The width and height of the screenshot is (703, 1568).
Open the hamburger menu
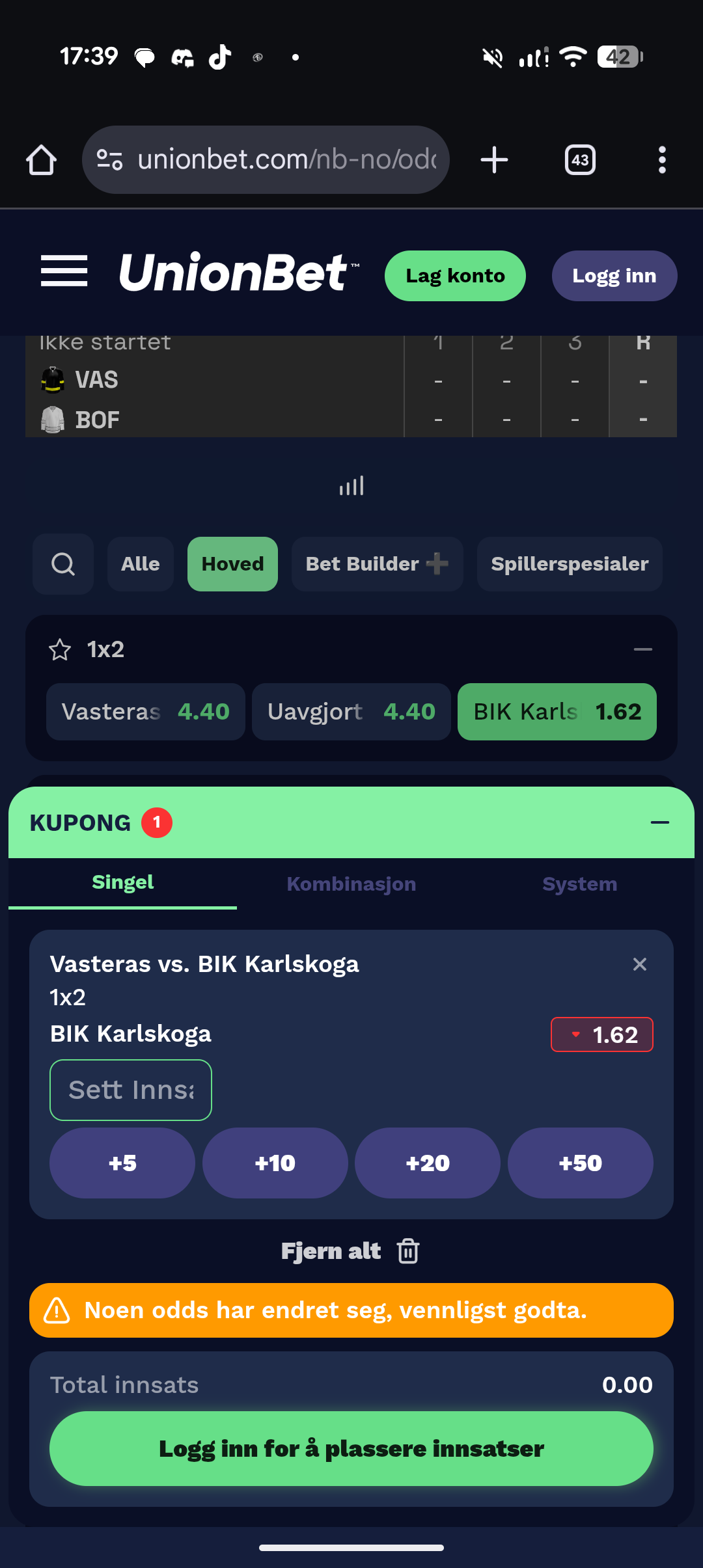tap(64, 271)
